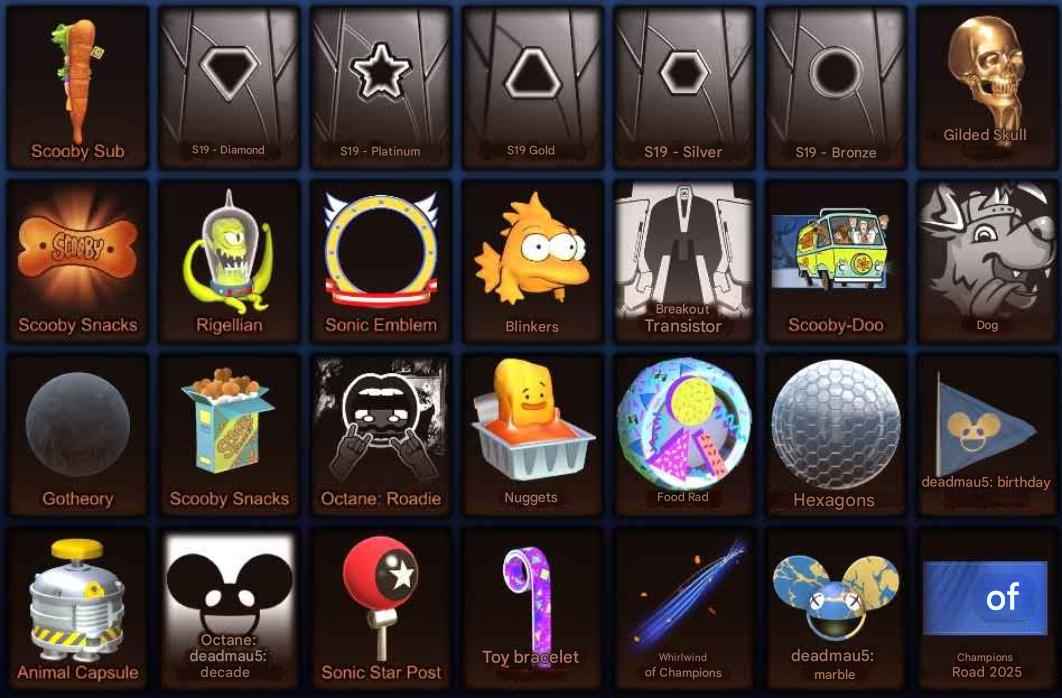Select the Scooby Sub item
This screenshot has width=1062, height=698.
click(x=77, y=86)
